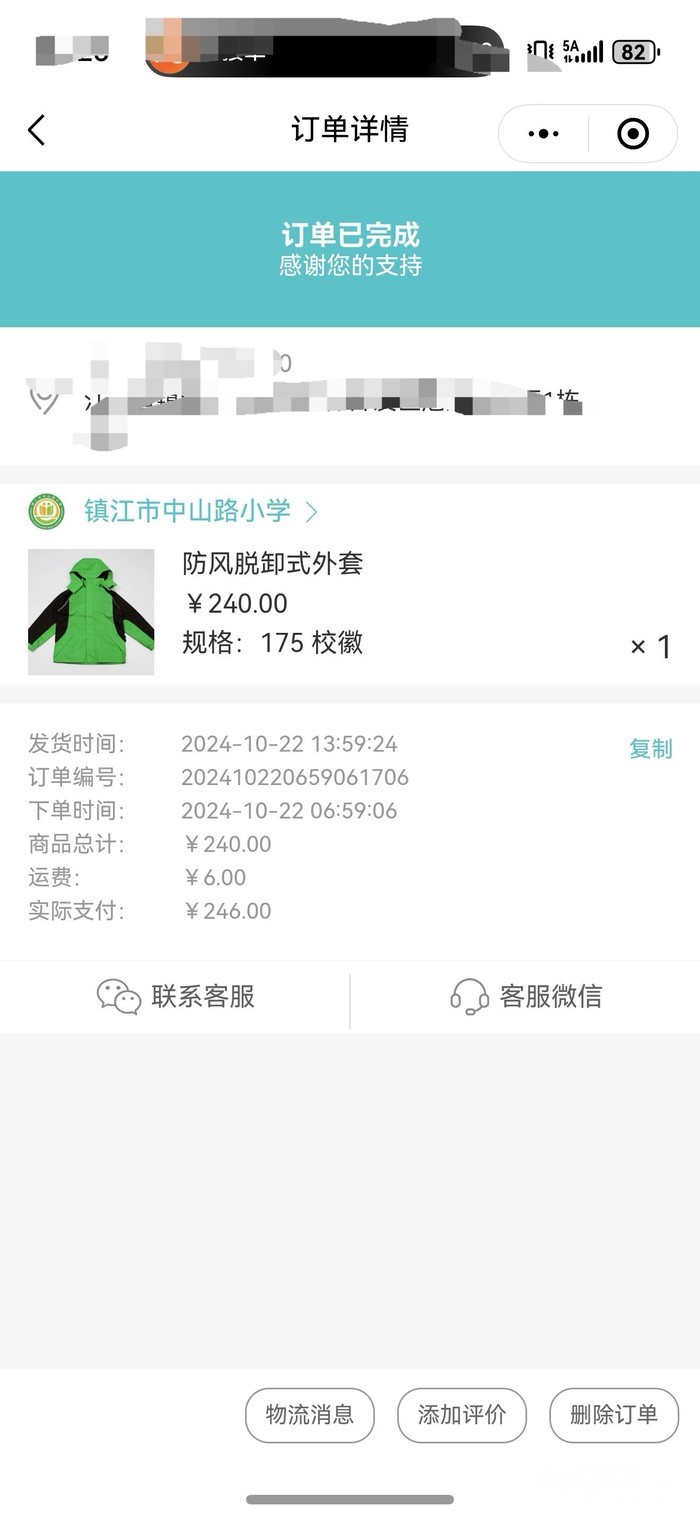This screenshot has height=1515, width=700.
Task: Open 客服微信 customer service WeChat
Action: pyautogui.click(x=526, y=996)
